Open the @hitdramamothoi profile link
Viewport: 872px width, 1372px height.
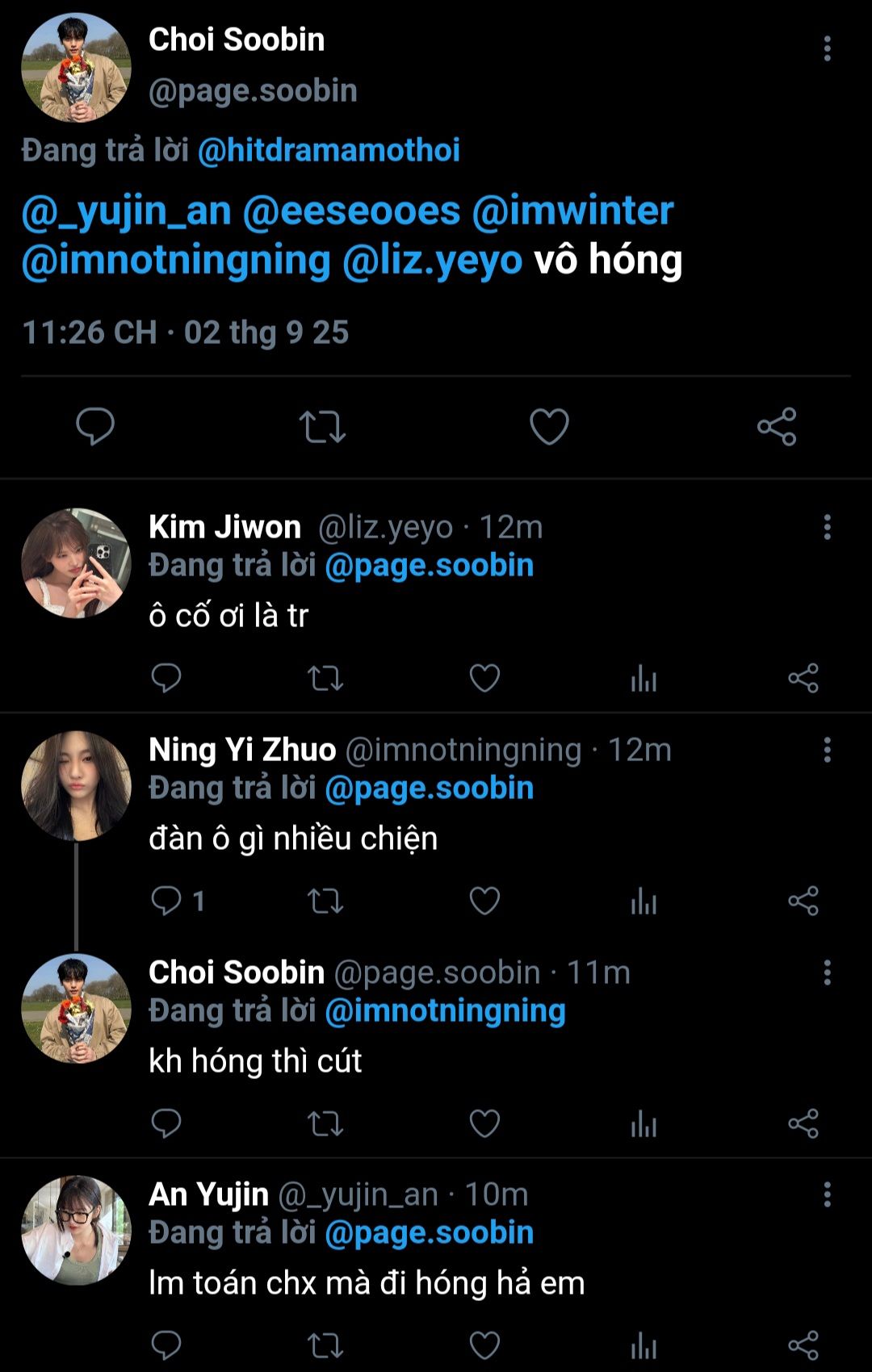[329, 150]
